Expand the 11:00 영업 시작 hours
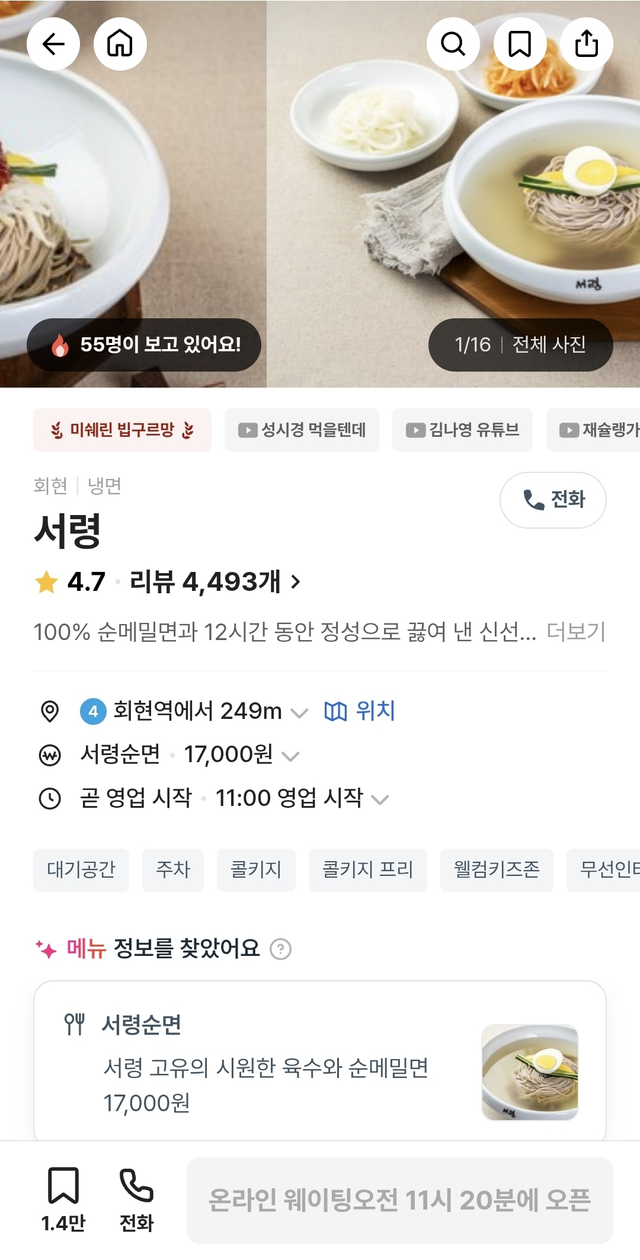Screen dimensions: 640x1260 tap(379, 799)
